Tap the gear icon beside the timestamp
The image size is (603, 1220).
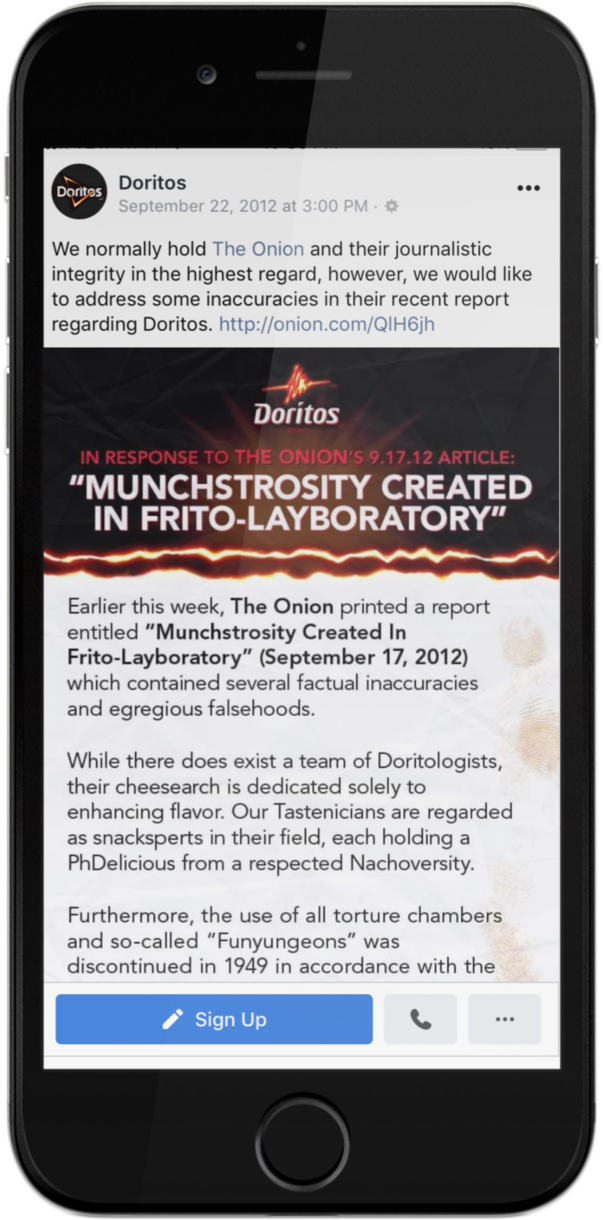pyautogui.click(x=391, y=206)
